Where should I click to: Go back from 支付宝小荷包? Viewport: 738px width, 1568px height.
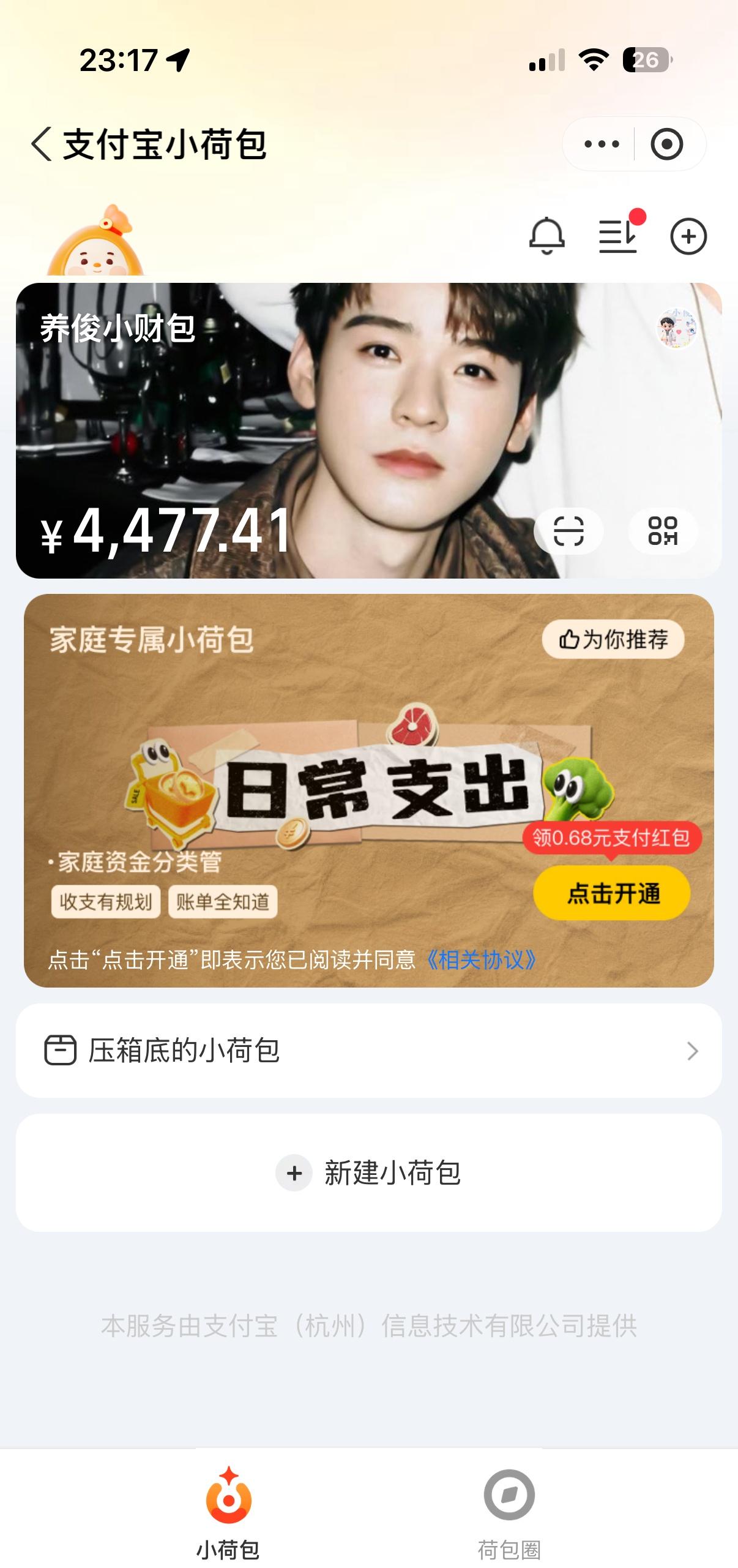point(42,144)
